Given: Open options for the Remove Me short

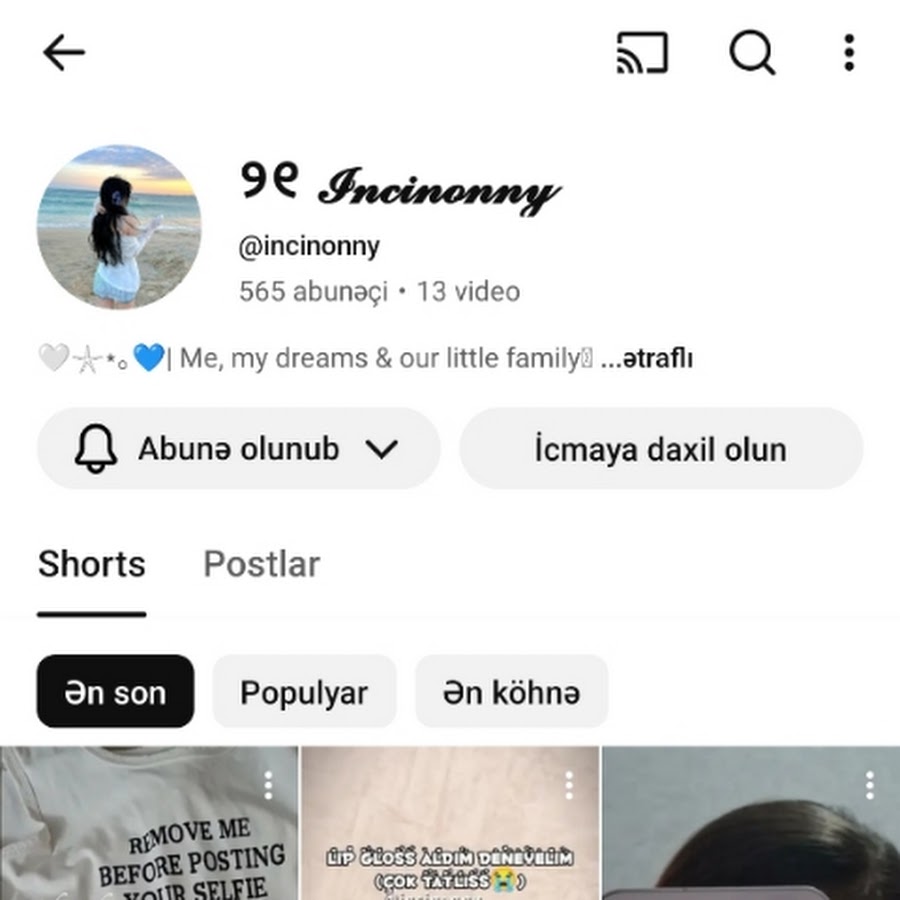Looking at the screenshot, I should (268, 785).
